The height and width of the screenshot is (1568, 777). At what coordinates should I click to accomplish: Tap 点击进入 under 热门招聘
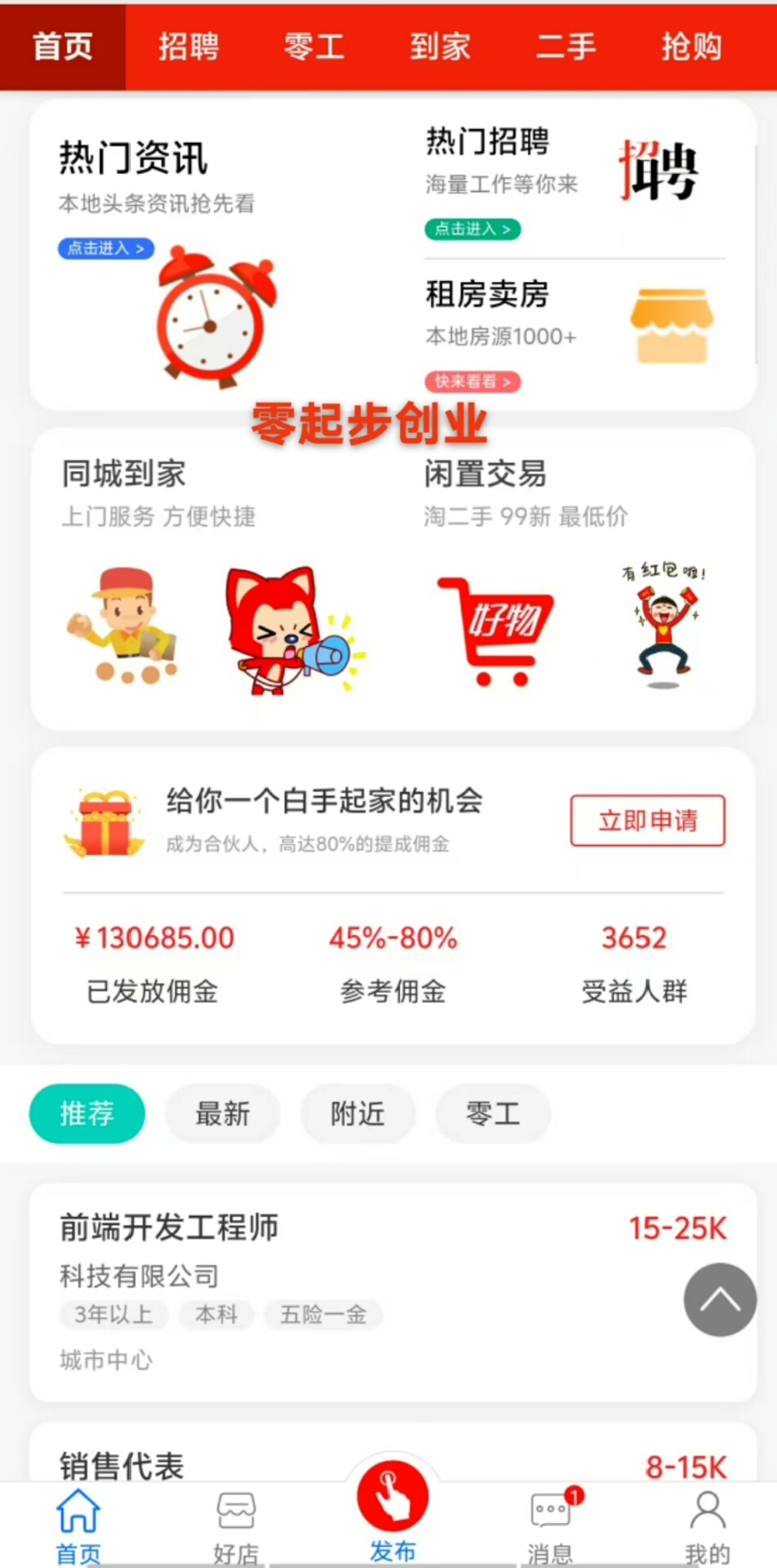(473, 229)
